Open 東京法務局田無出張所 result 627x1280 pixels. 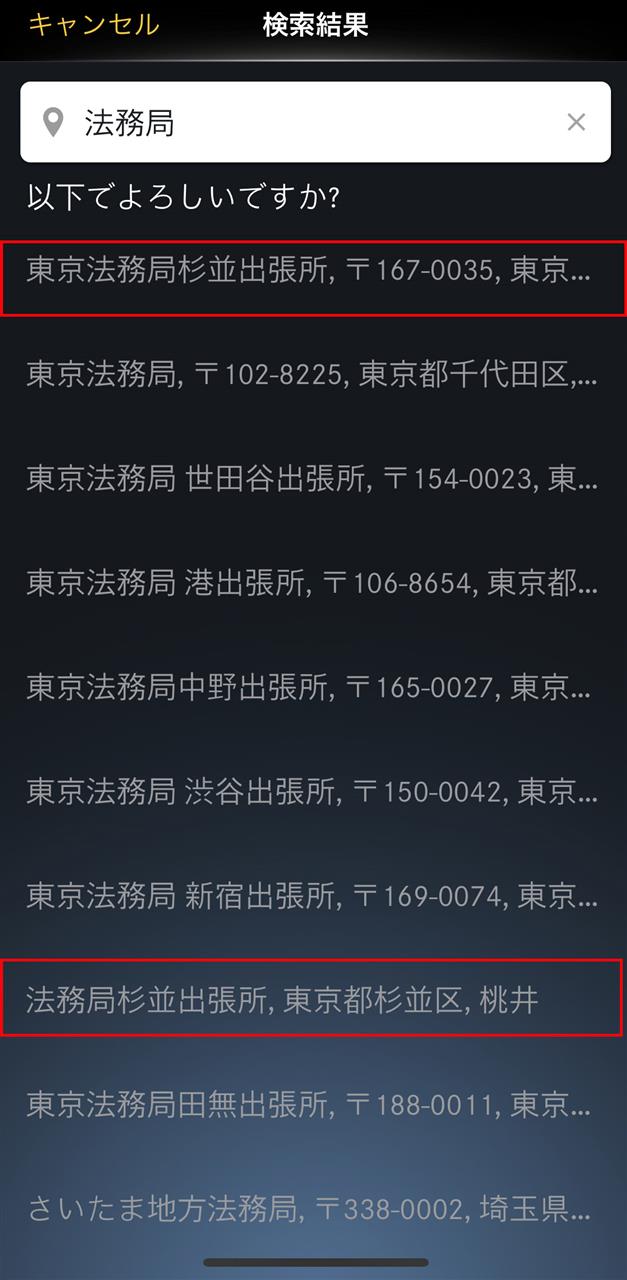tap(313, 1104)
